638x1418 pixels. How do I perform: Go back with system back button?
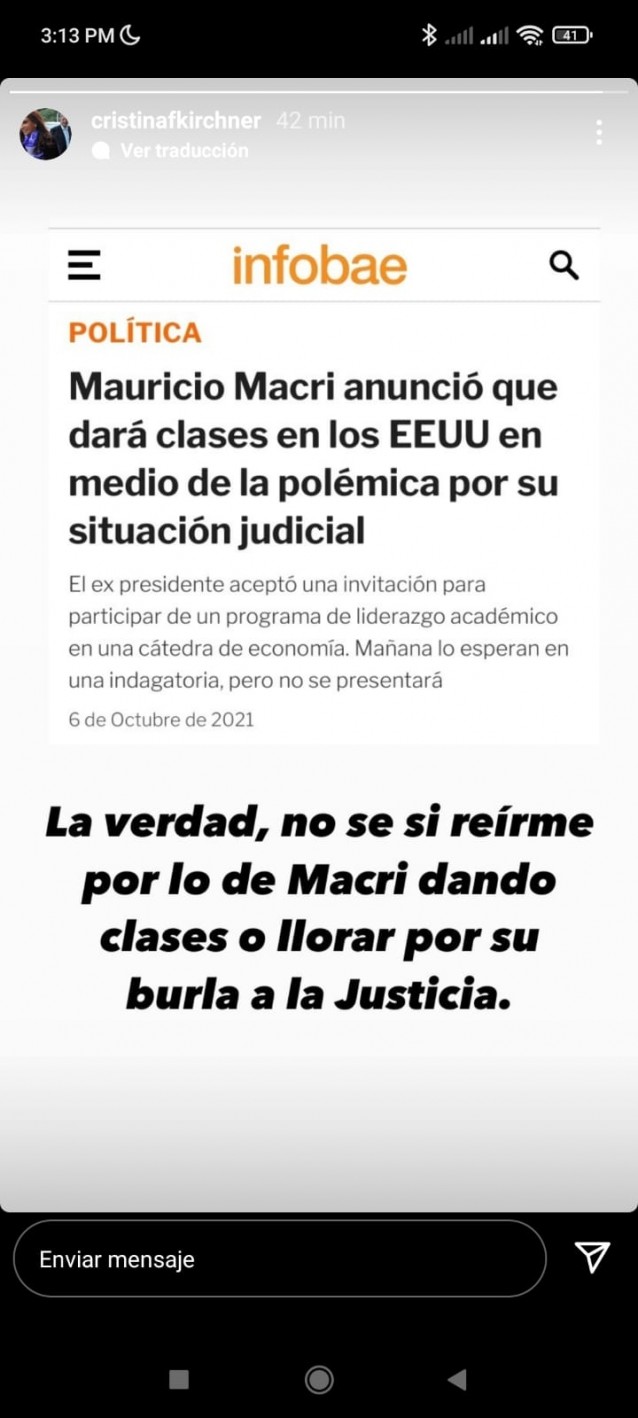[x=457, y=1380]
